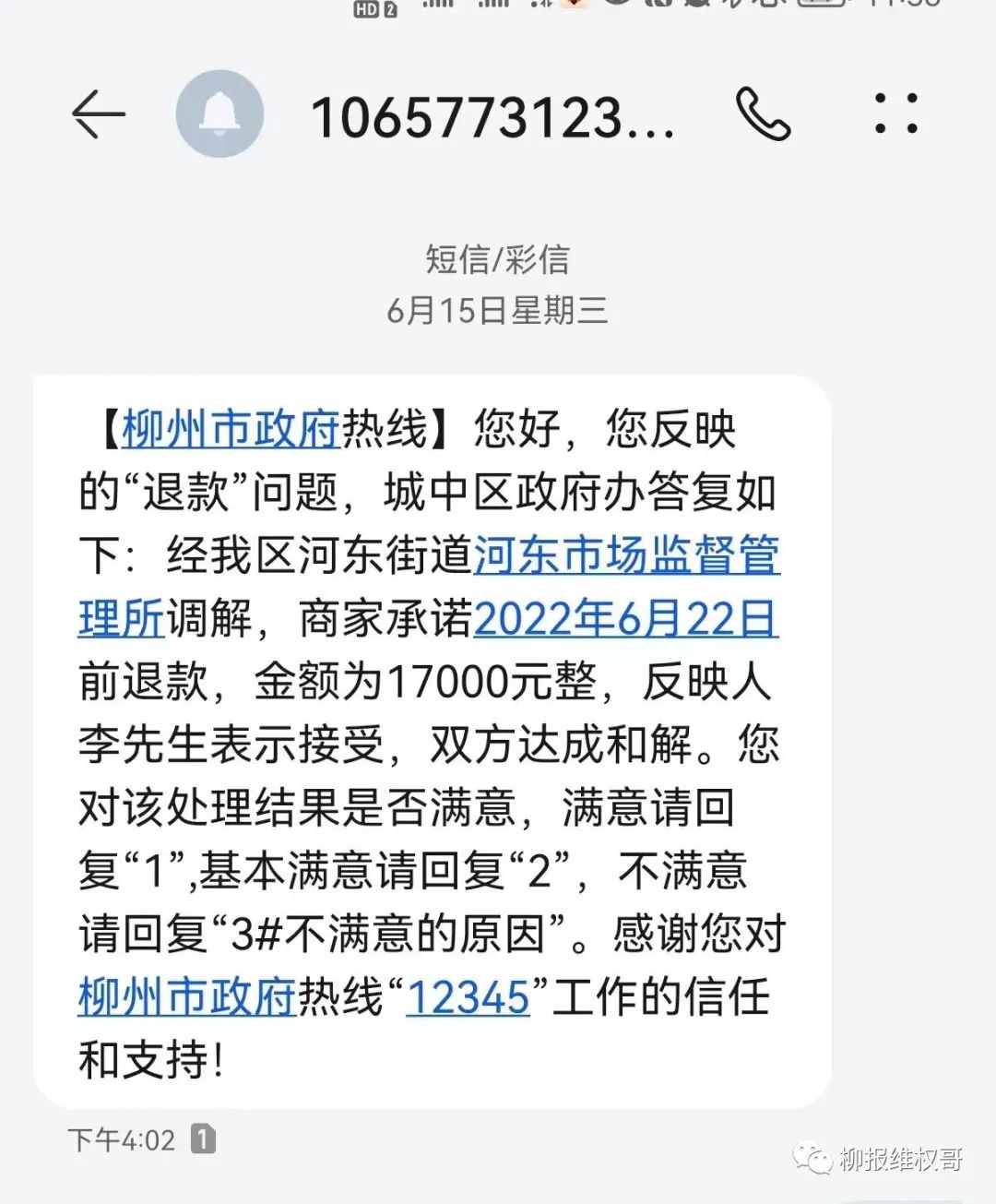996x1204 pixels.
Task: Call the sender with the phone icon
Action: 763,114
